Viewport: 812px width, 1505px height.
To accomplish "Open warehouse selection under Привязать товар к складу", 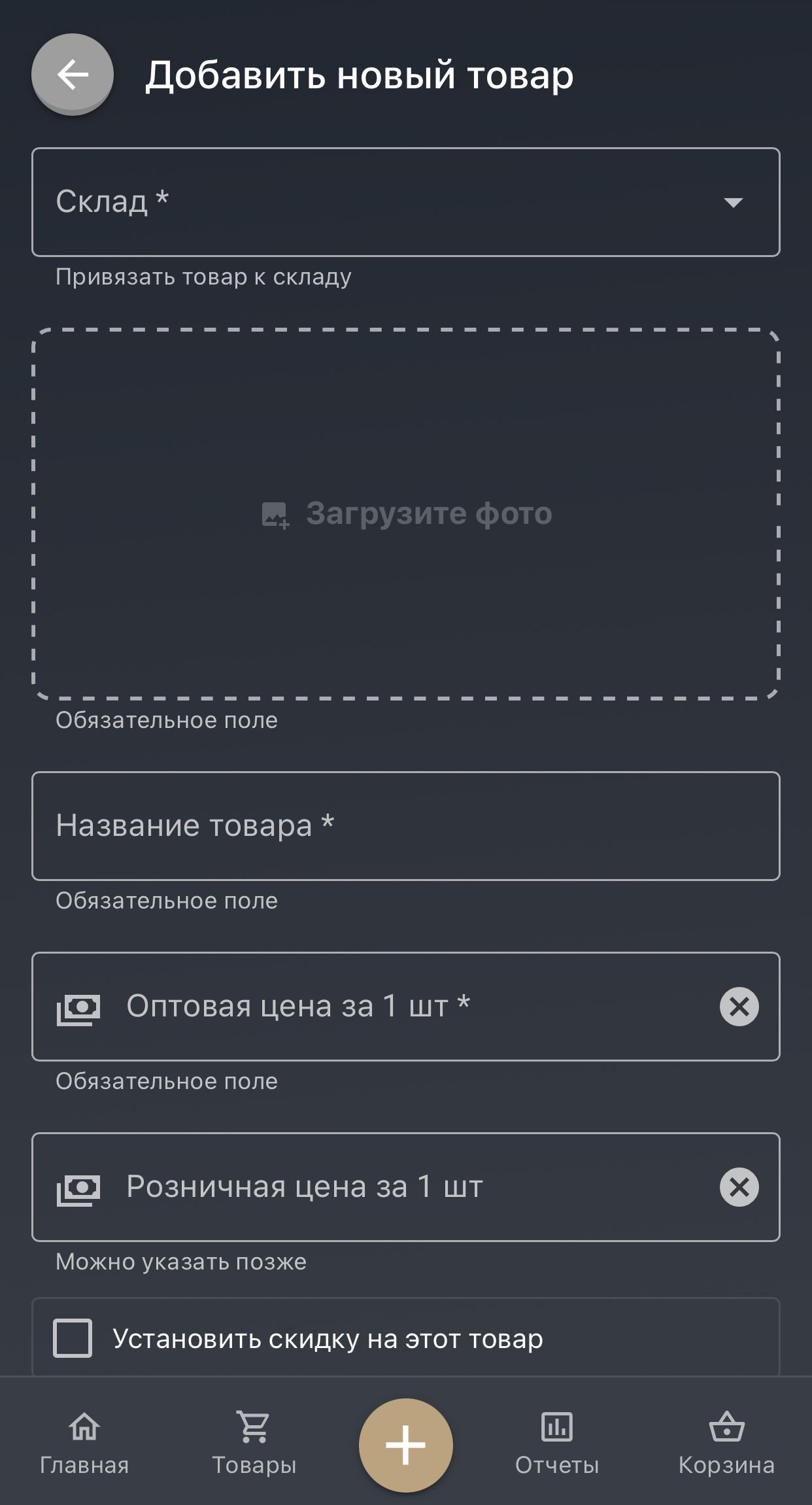I will pyautogui.click(x=406, y=203).
